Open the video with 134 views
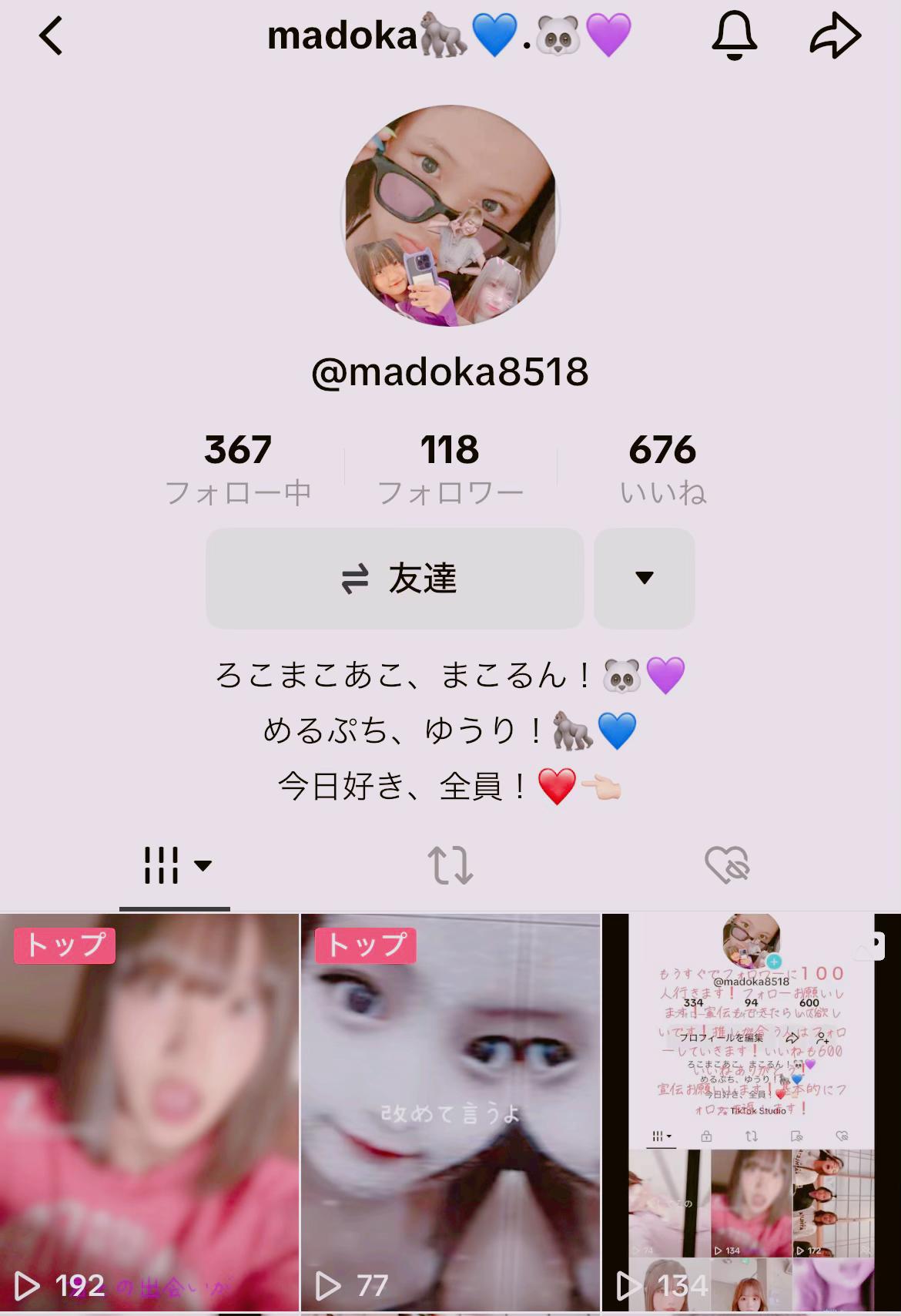The width and height of the screenshot is (901, 1316). (x=752, y=1113)
